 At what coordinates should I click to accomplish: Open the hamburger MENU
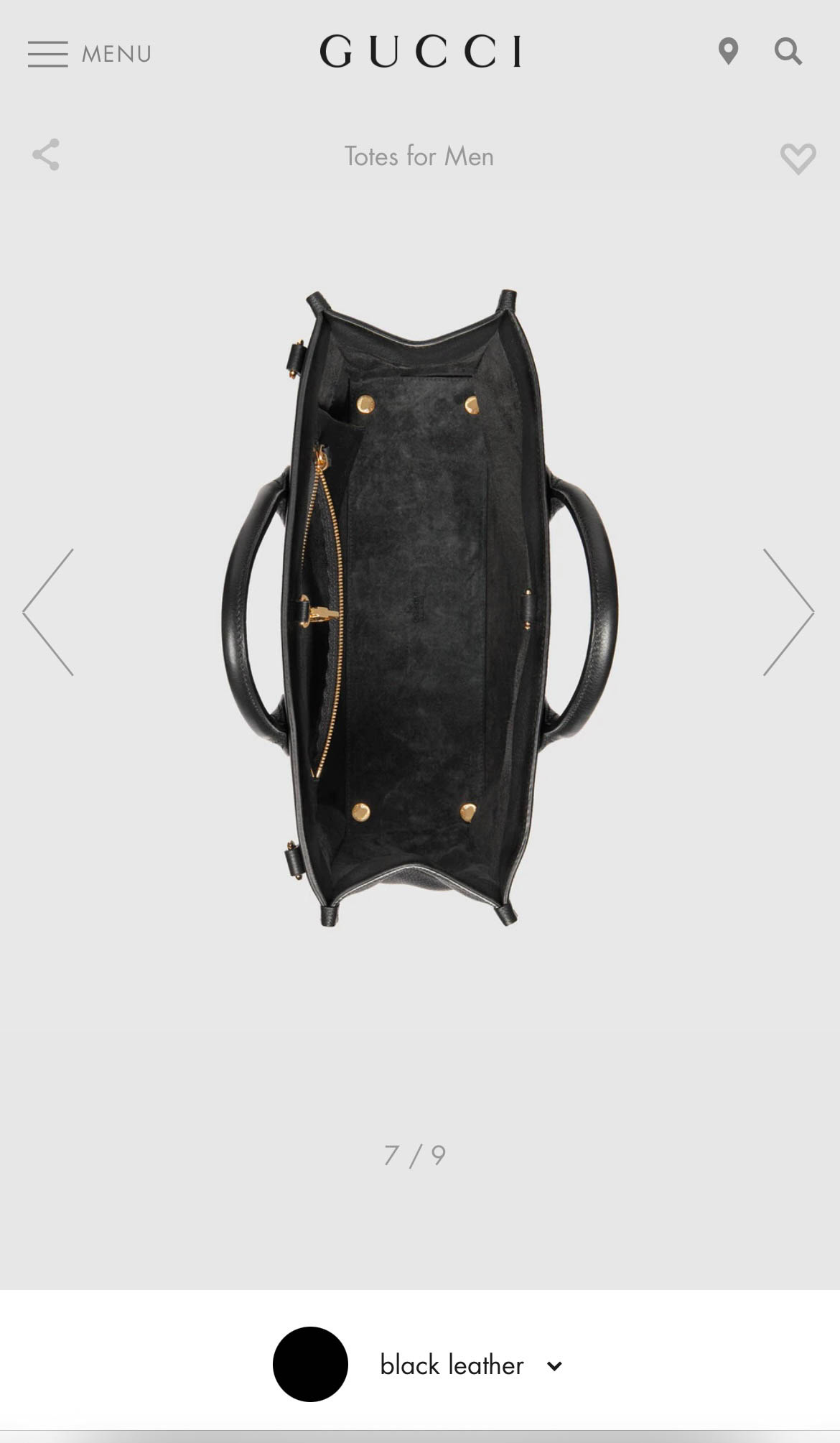[x=90, y=54]
